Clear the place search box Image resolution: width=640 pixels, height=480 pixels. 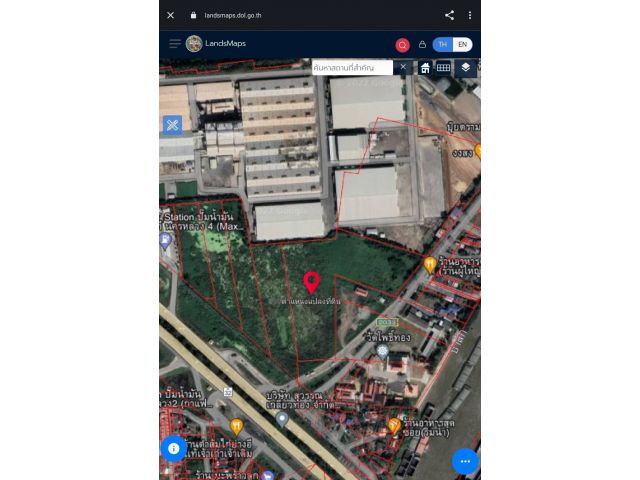click(403, 67)
